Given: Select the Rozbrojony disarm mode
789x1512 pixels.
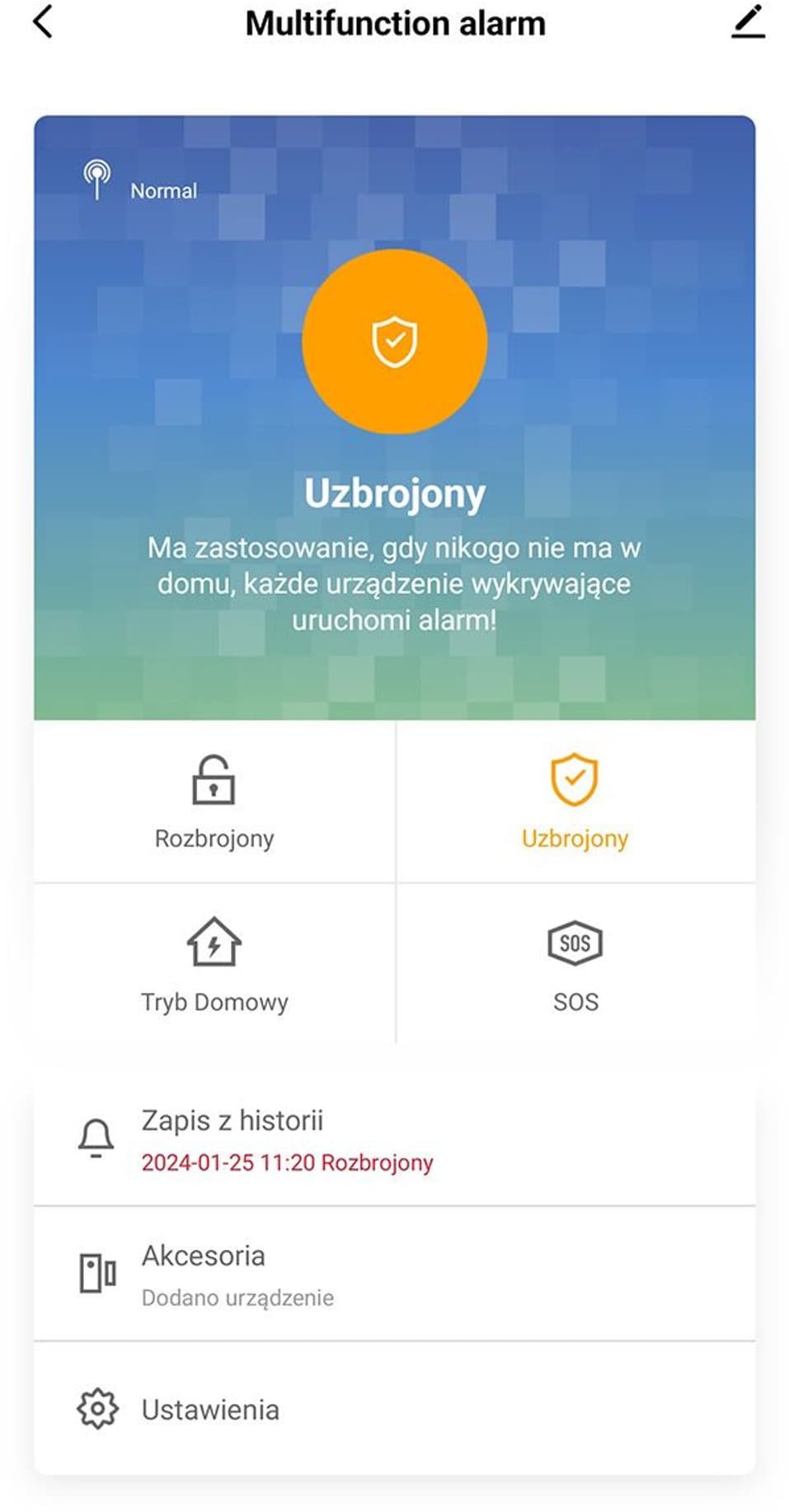Looking at the screenshot, I should tap(214, 802).
